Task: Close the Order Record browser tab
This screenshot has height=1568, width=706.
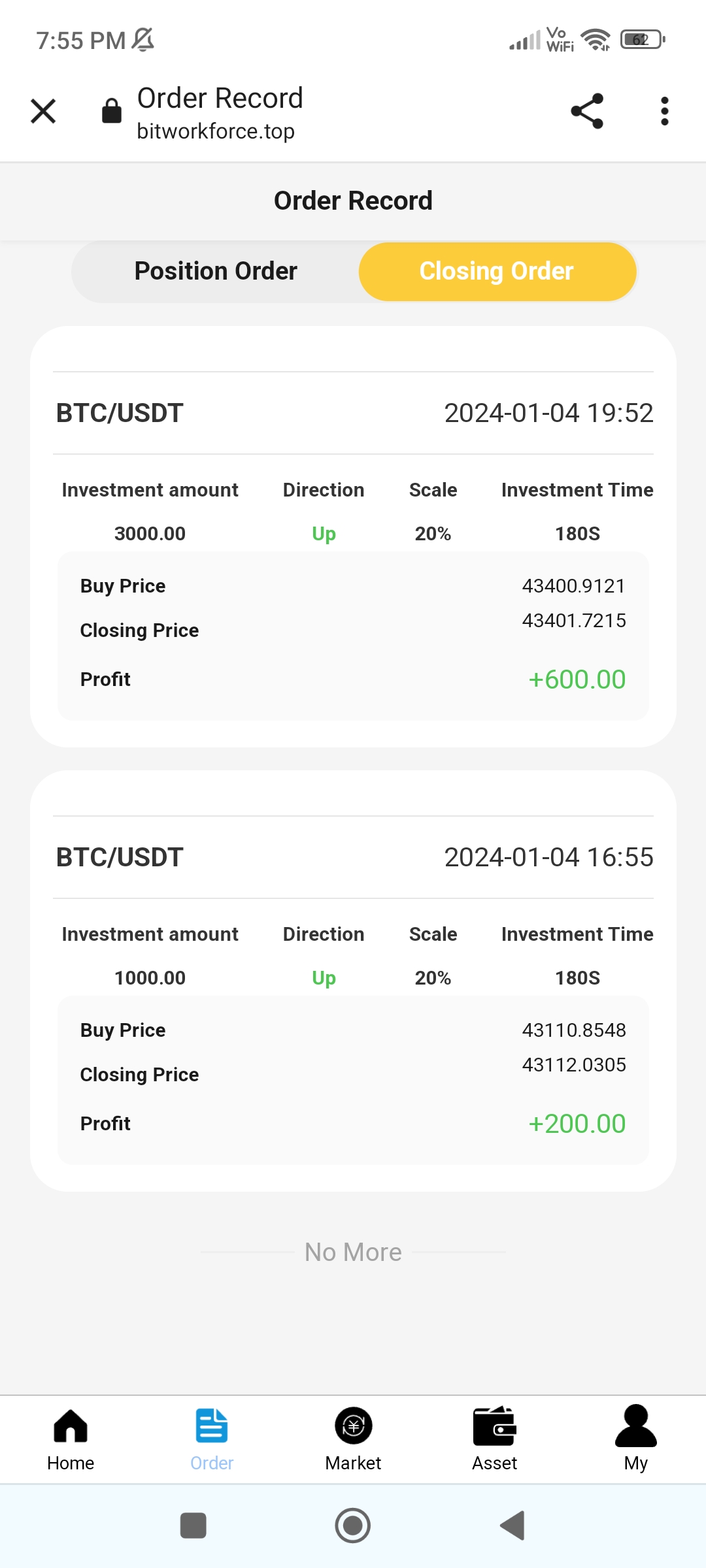Action: click(43, 111)
